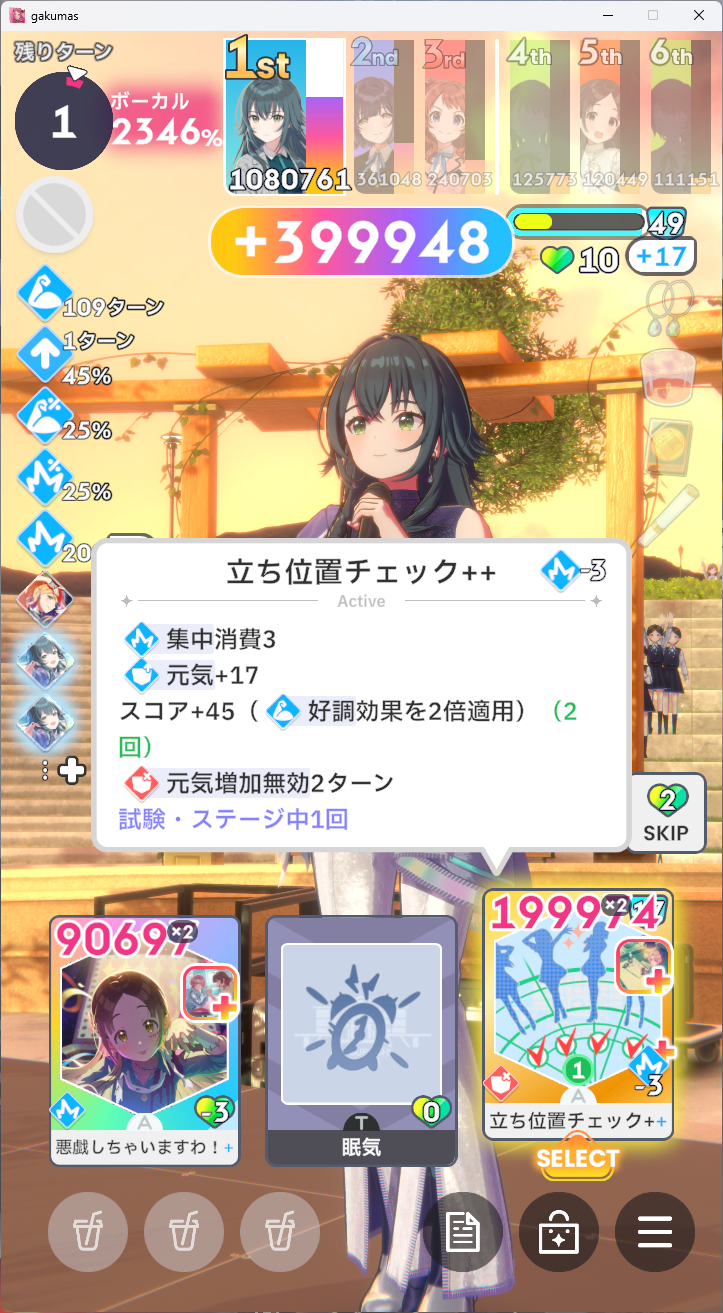Close the gakumas window
The height and width of the screenshot is (1313, 723).
click(698, 15)
